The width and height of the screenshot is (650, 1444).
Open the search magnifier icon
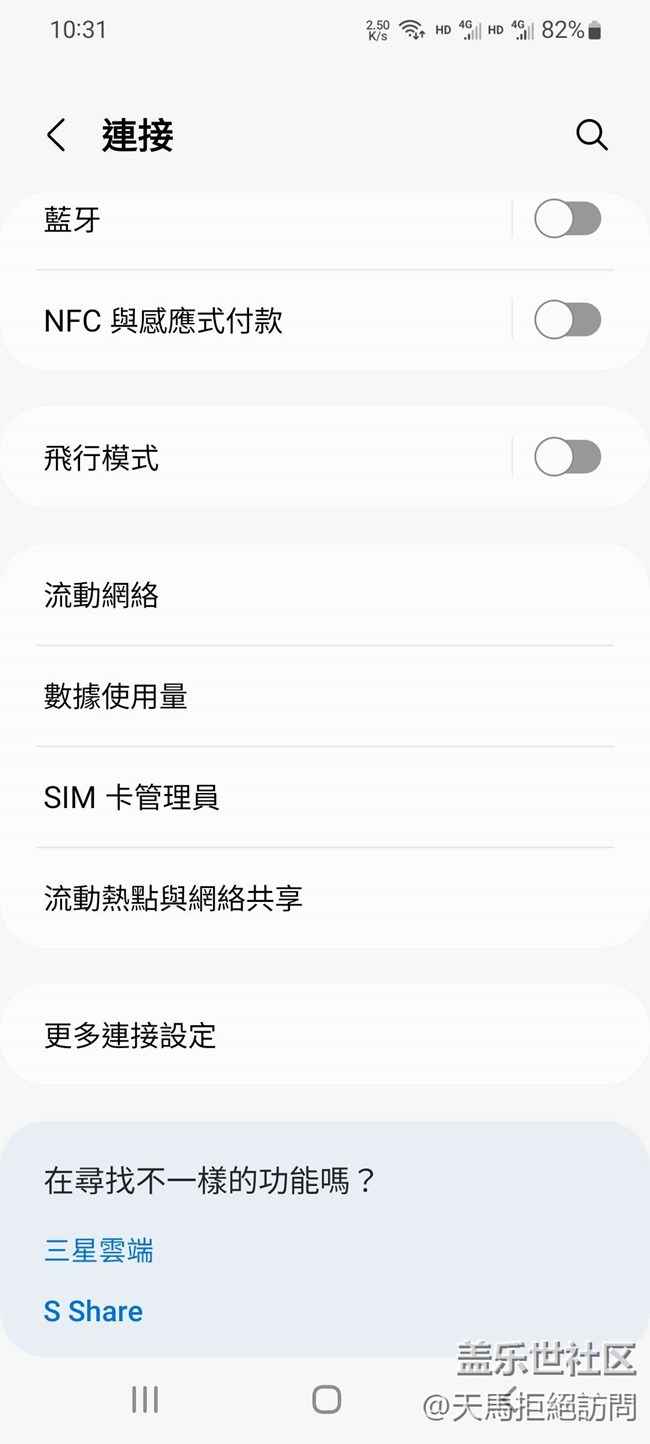click(591, 136)
